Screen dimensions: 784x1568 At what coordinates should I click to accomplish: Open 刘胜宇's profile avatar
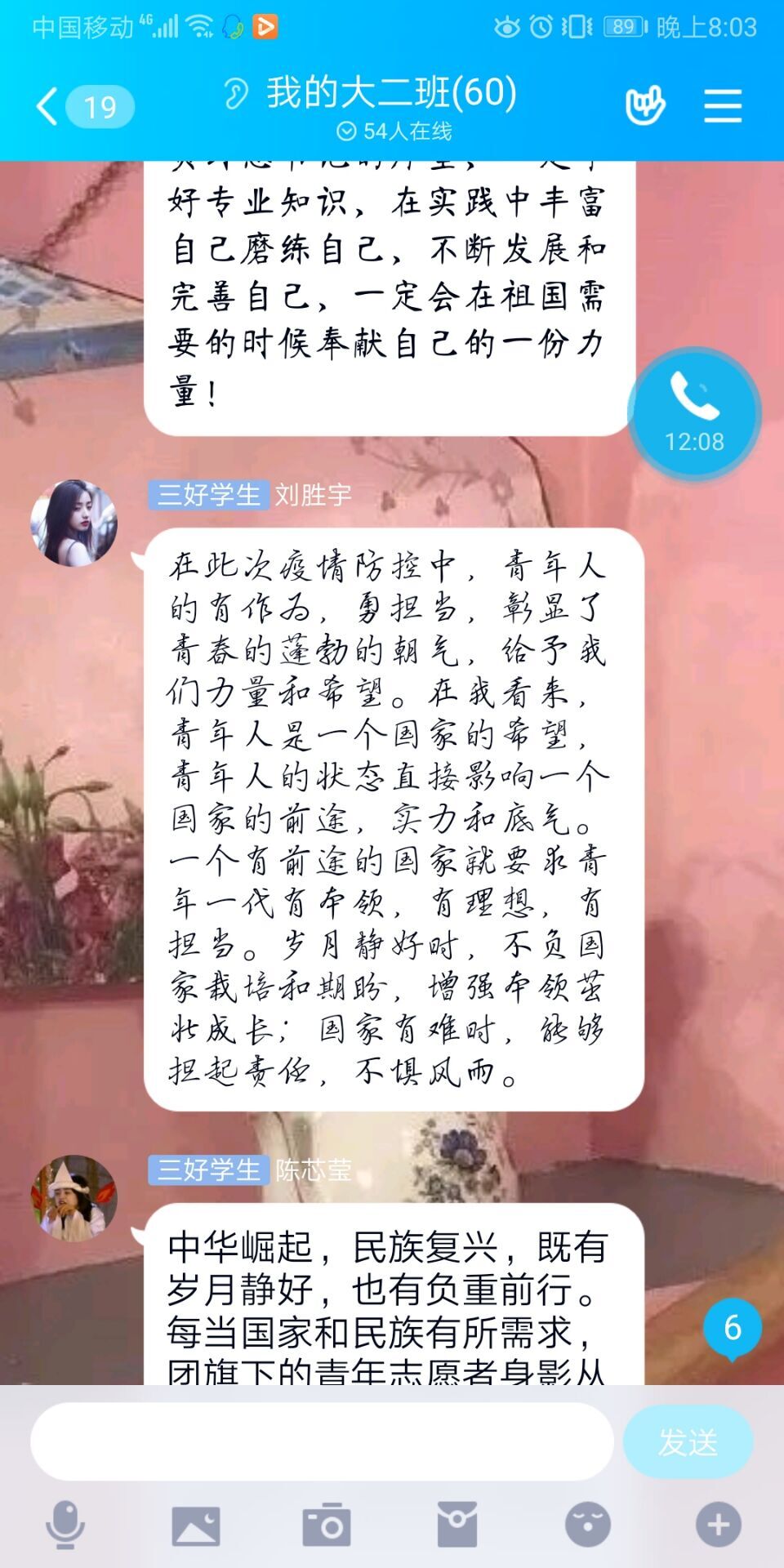(x=73, y=523)
